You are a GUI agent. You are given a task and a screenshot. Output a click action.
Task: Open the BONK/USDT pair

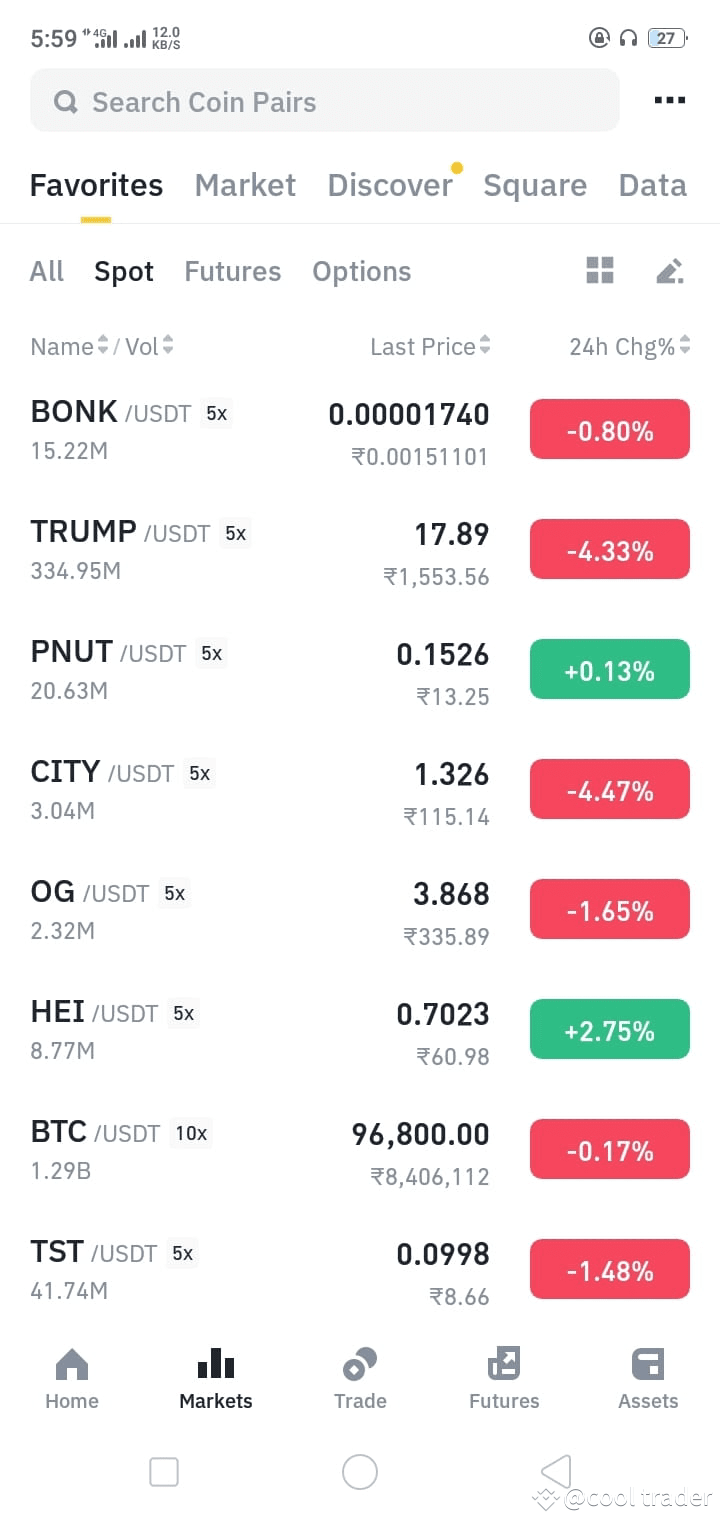(360, 431)
